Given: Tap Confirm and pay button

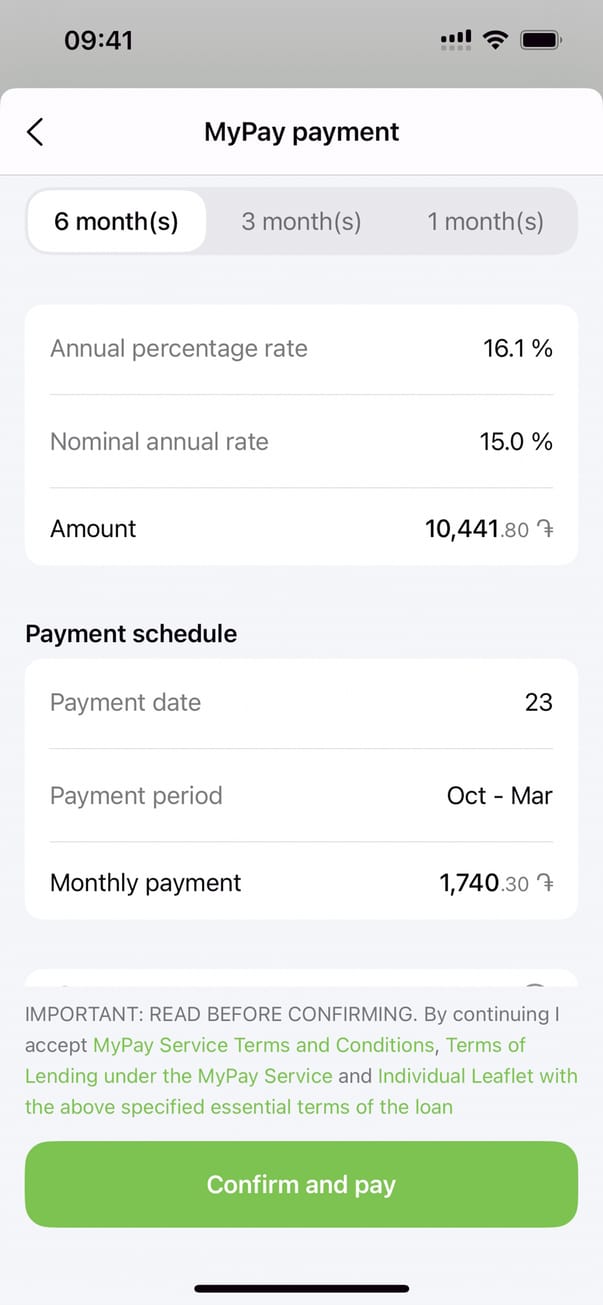Looking at the screenshot, I should (301, 1184).
